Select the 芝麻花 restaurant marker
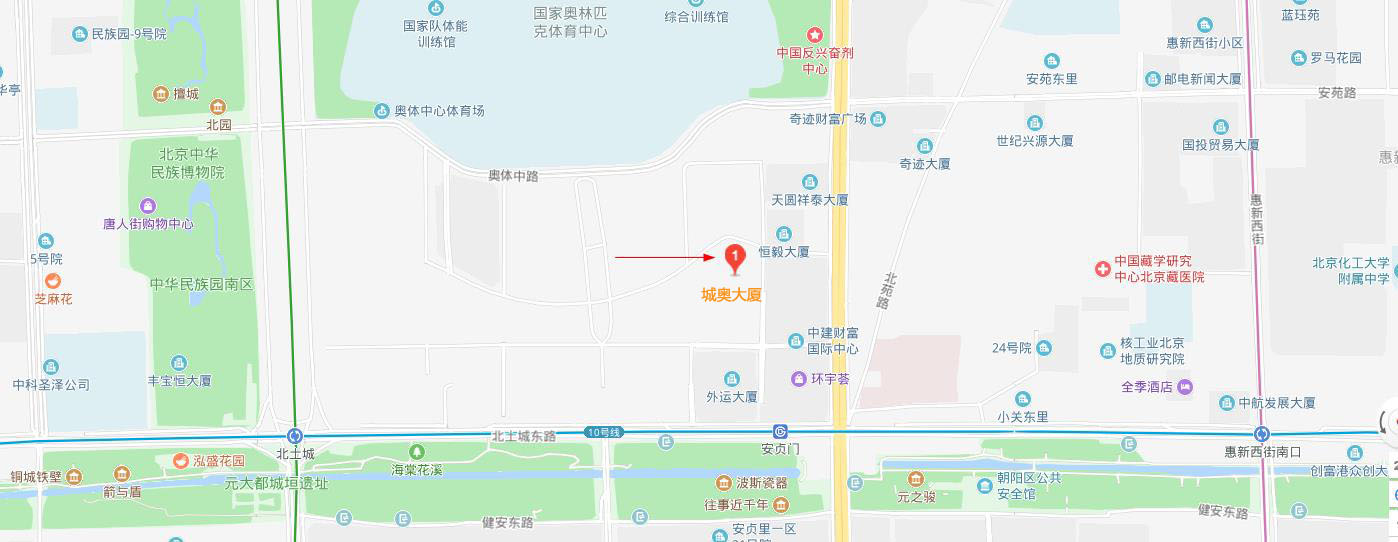This screenshot has width=1398, height=542. (x=53, y=281)
